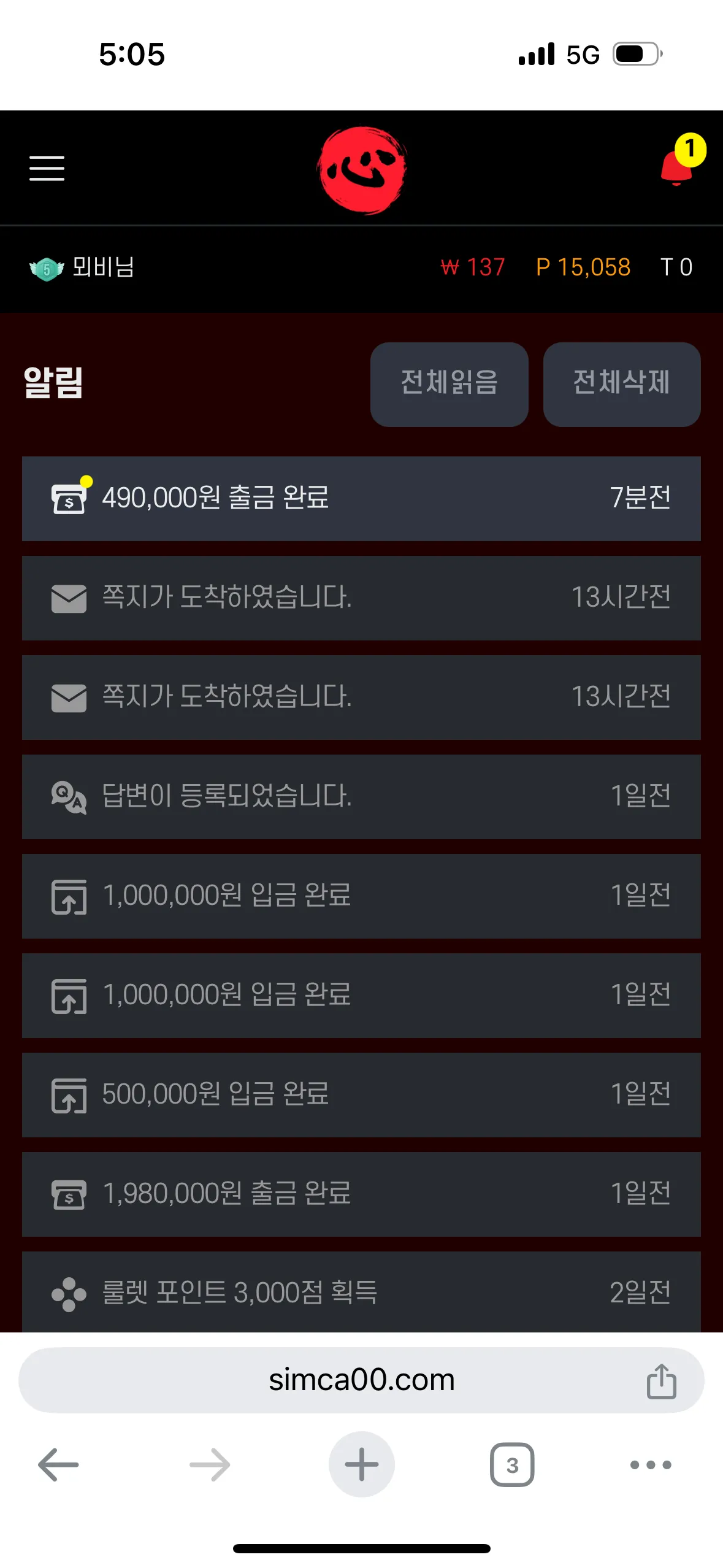Tap the 전체삭제 button
Viewport: 723px width, 1568px height.
coord(622,384)
